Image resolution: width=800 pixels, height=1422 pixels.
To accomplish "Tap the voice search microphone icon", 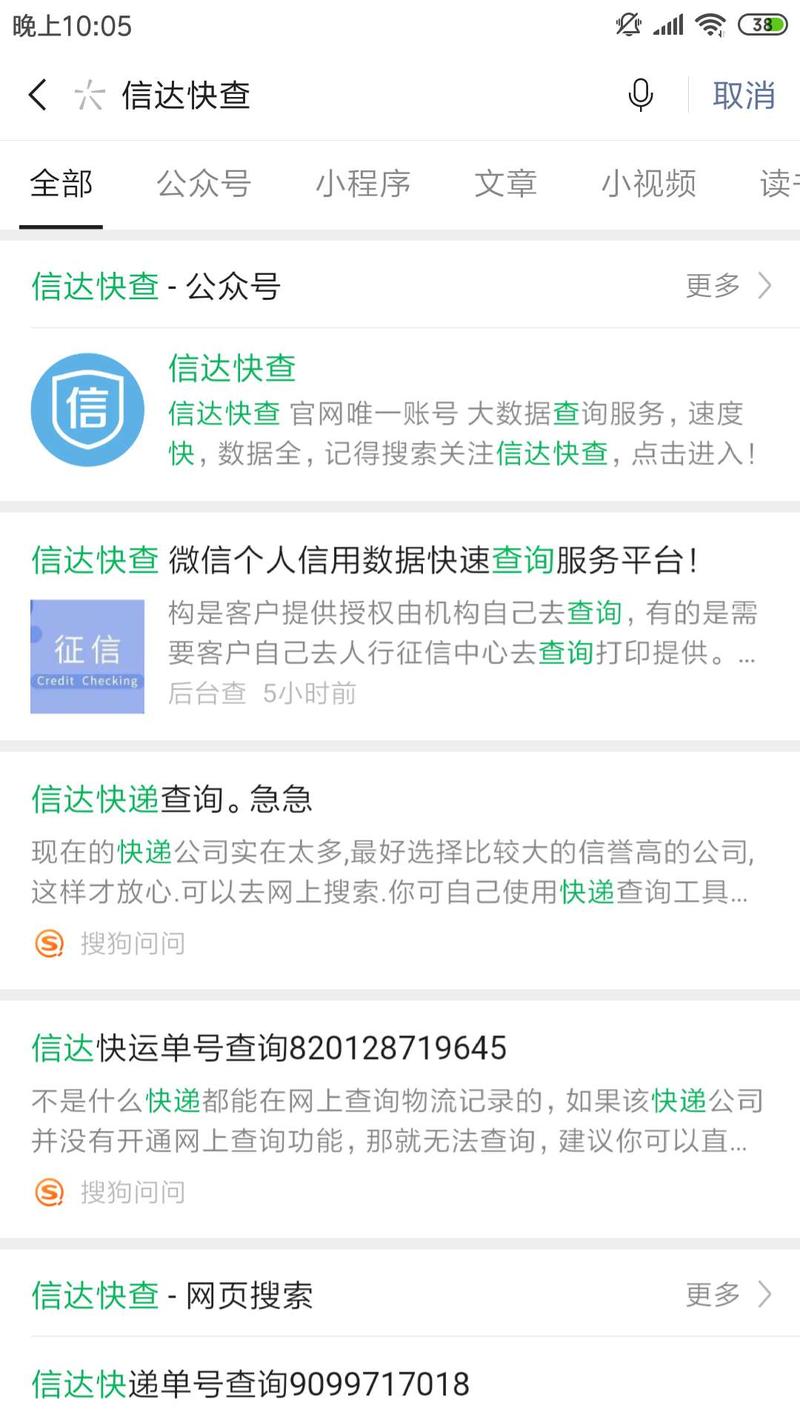I will pos(640,96).
